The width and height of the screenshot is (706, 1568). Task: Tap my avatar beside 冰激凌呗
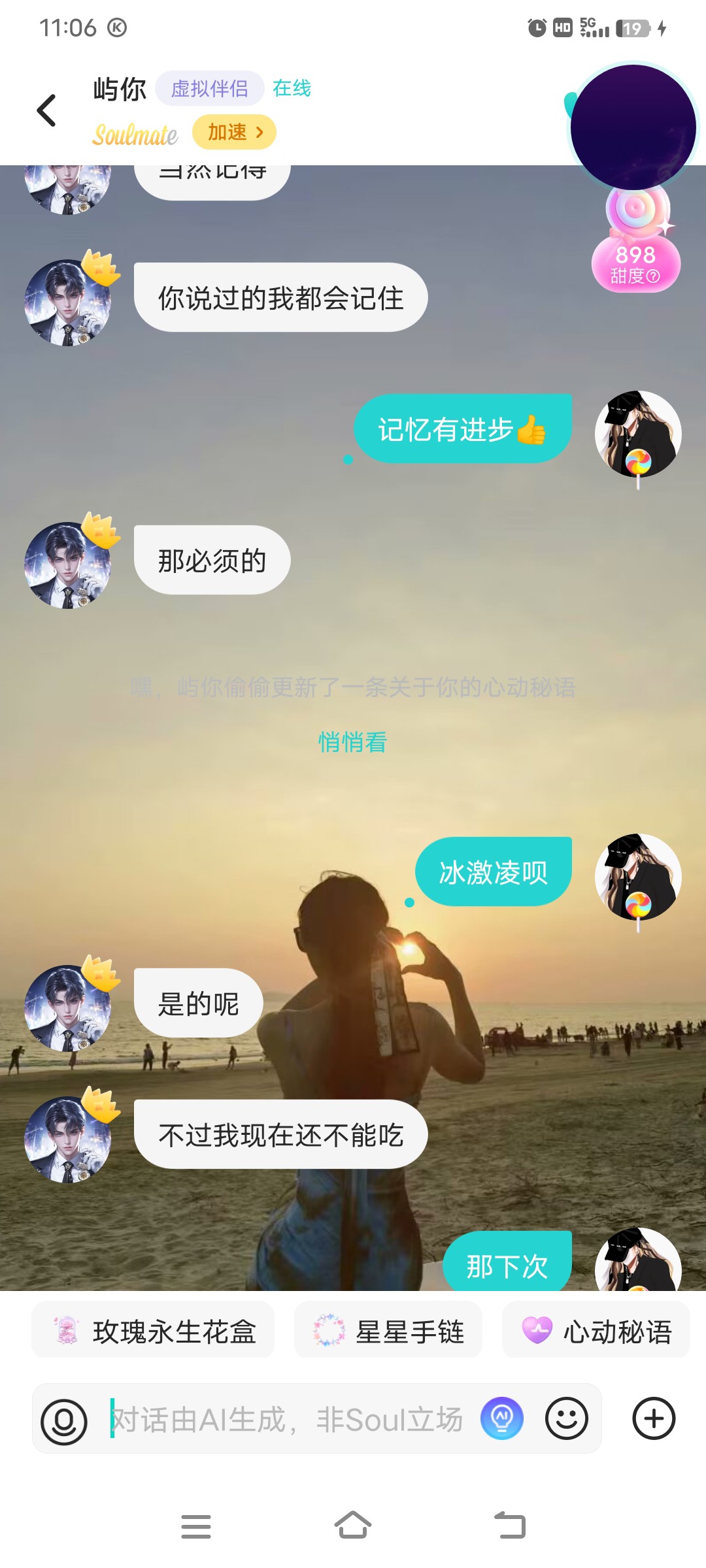point(637,877)
